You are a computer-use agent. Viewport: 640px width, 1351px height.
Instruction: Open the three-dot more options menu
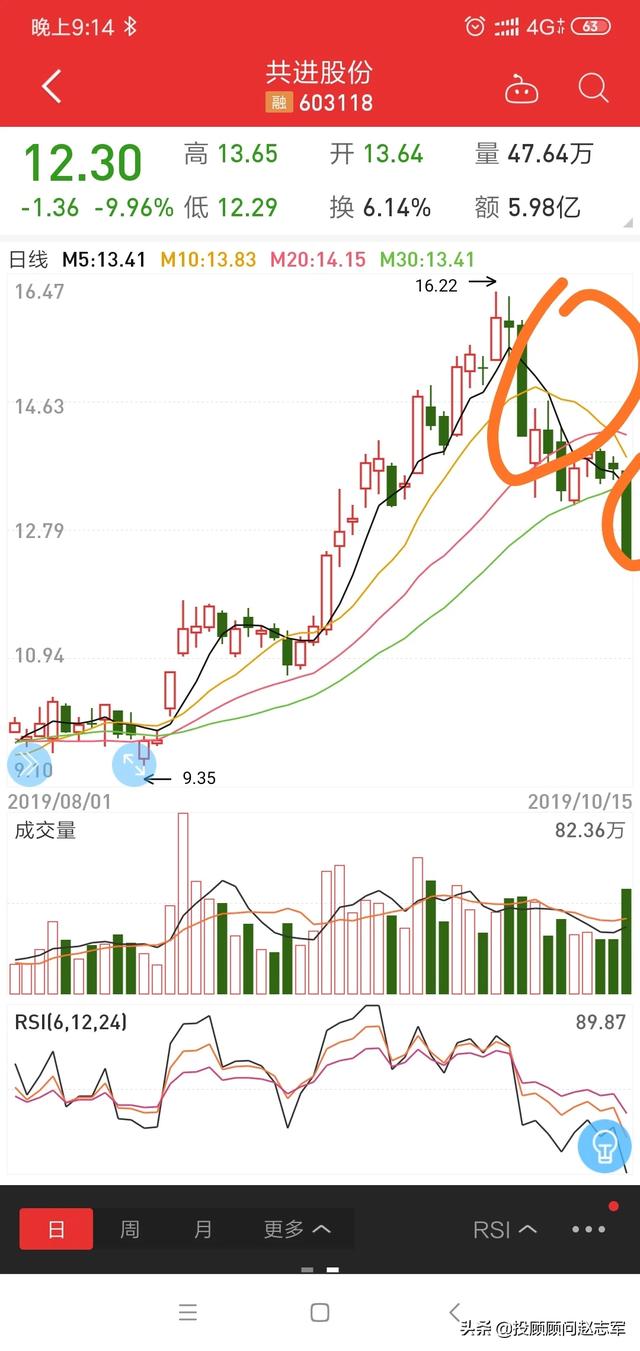click(x=589, y=1229)
